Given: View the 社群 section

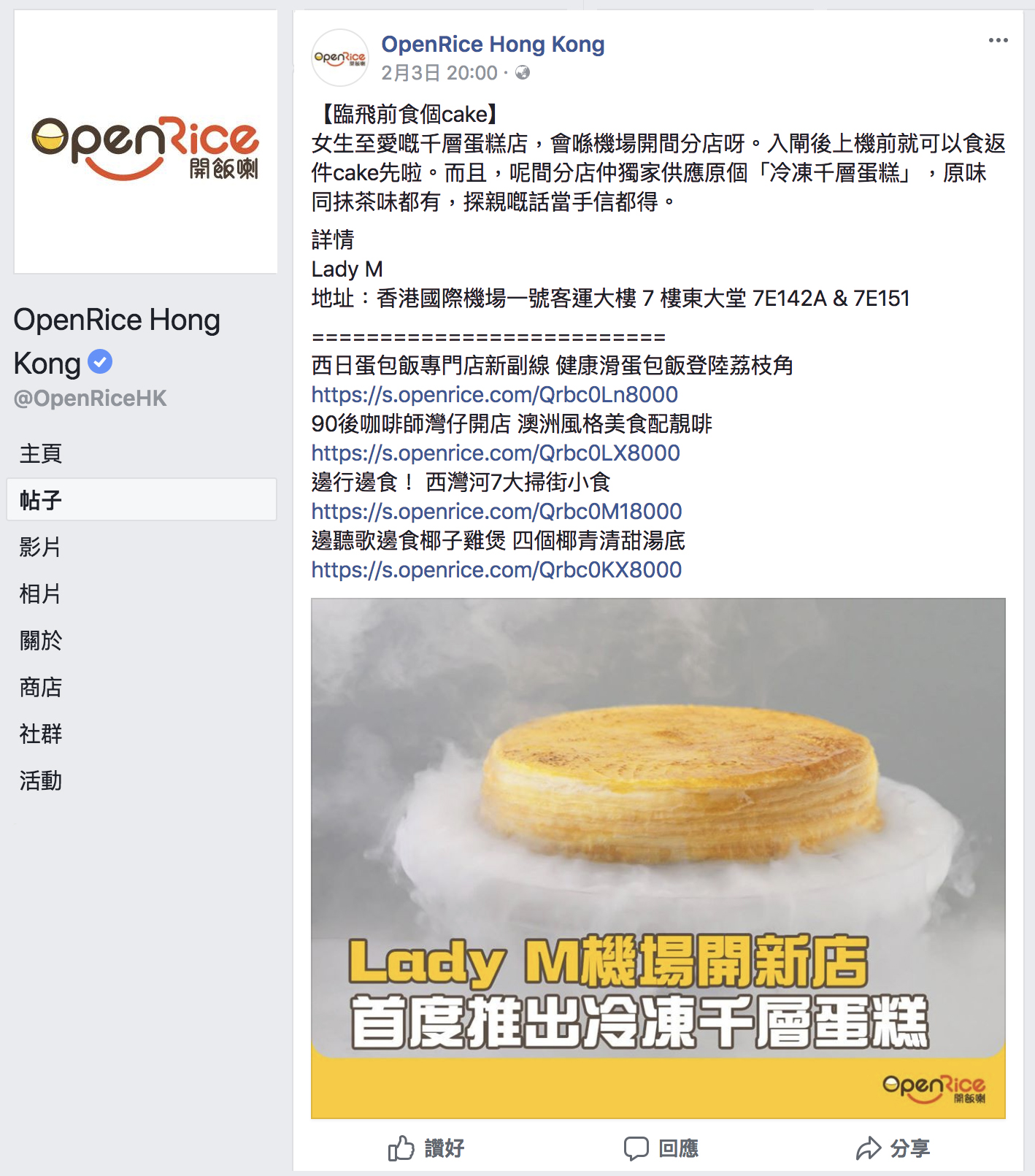Looking at the screenshot, I should 41,734.
